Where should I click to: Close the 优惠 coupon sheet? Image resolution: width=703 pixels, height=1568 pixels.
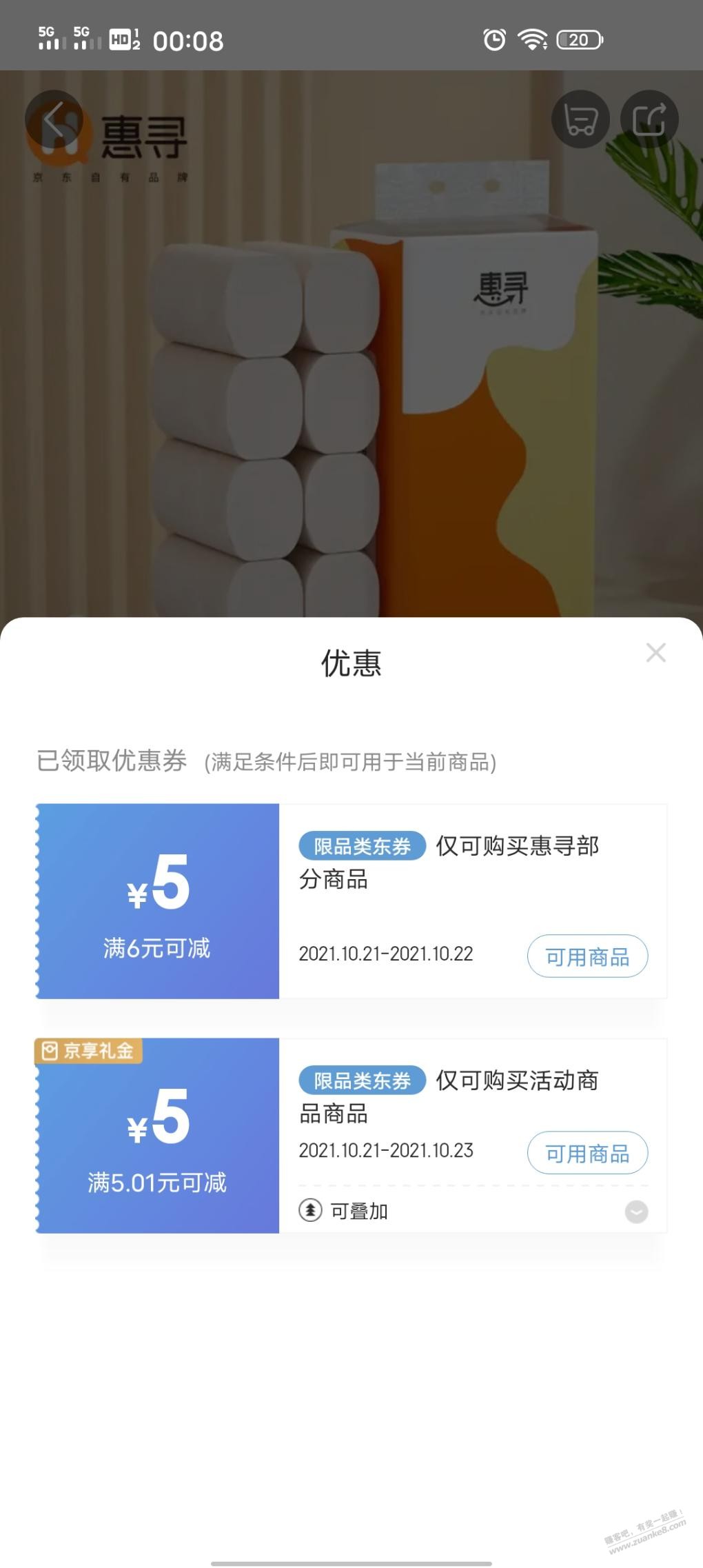655,652
